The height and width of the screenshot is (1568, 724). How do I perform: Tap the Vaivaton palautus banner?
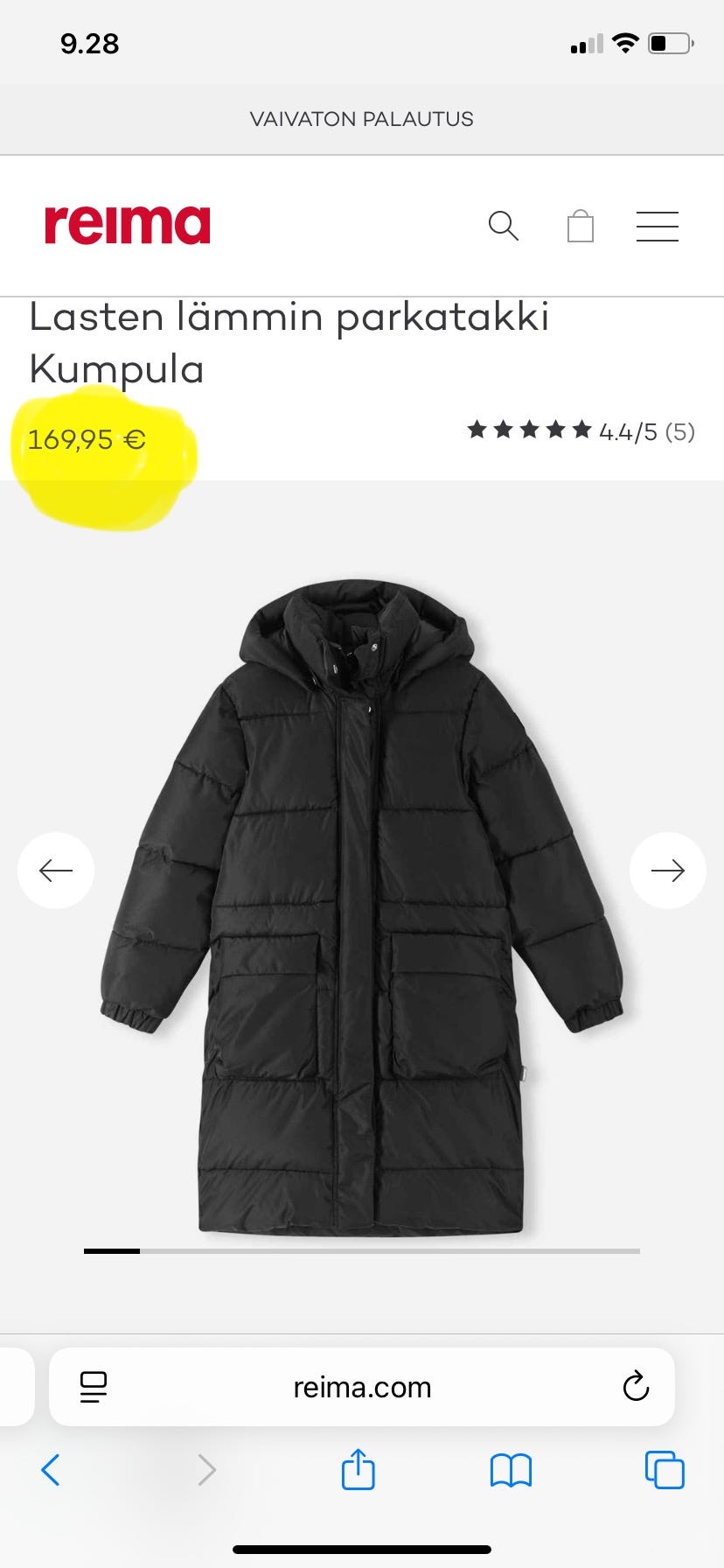point(362,119)
